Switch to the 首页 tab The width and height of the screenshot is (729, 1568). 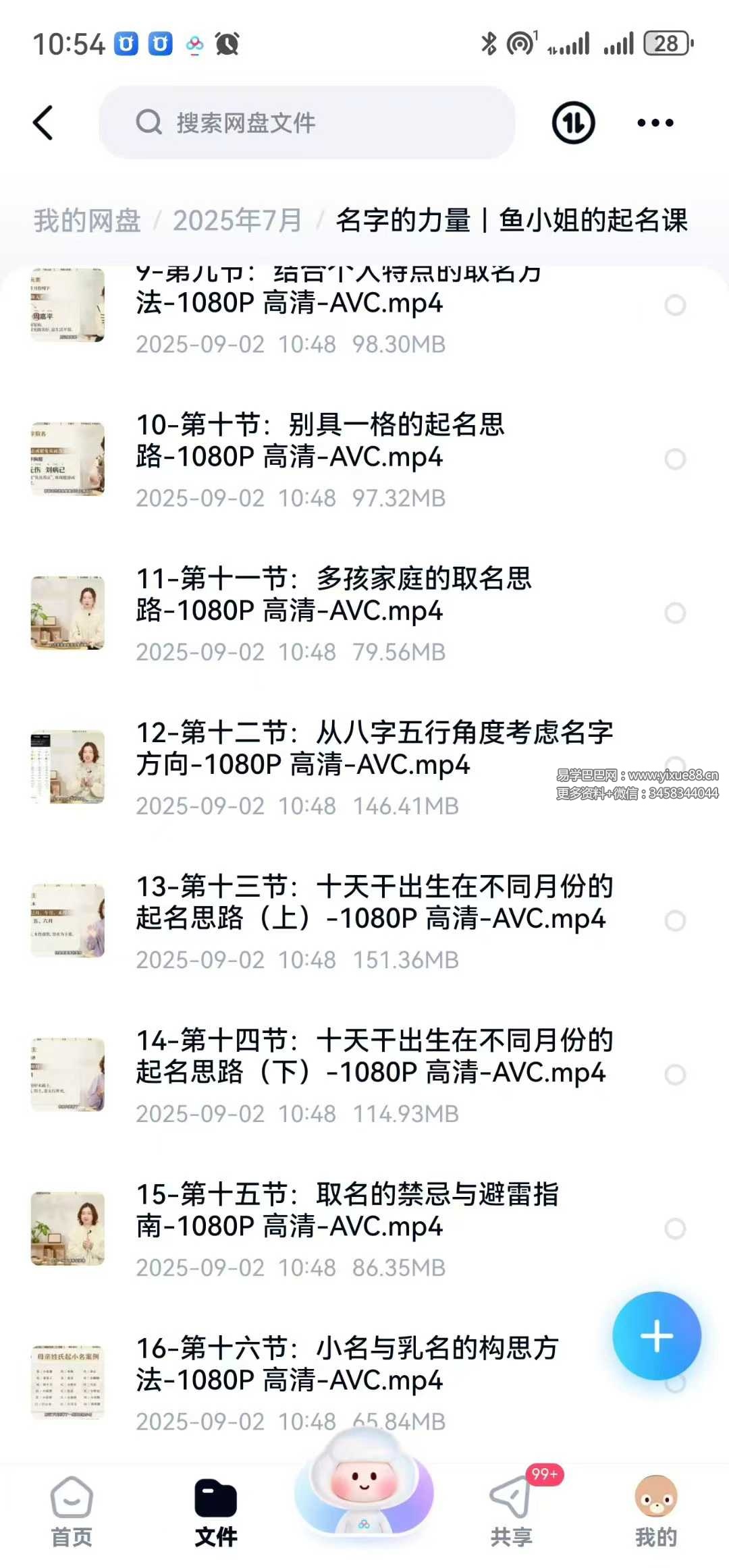[x=72, y=1510]
